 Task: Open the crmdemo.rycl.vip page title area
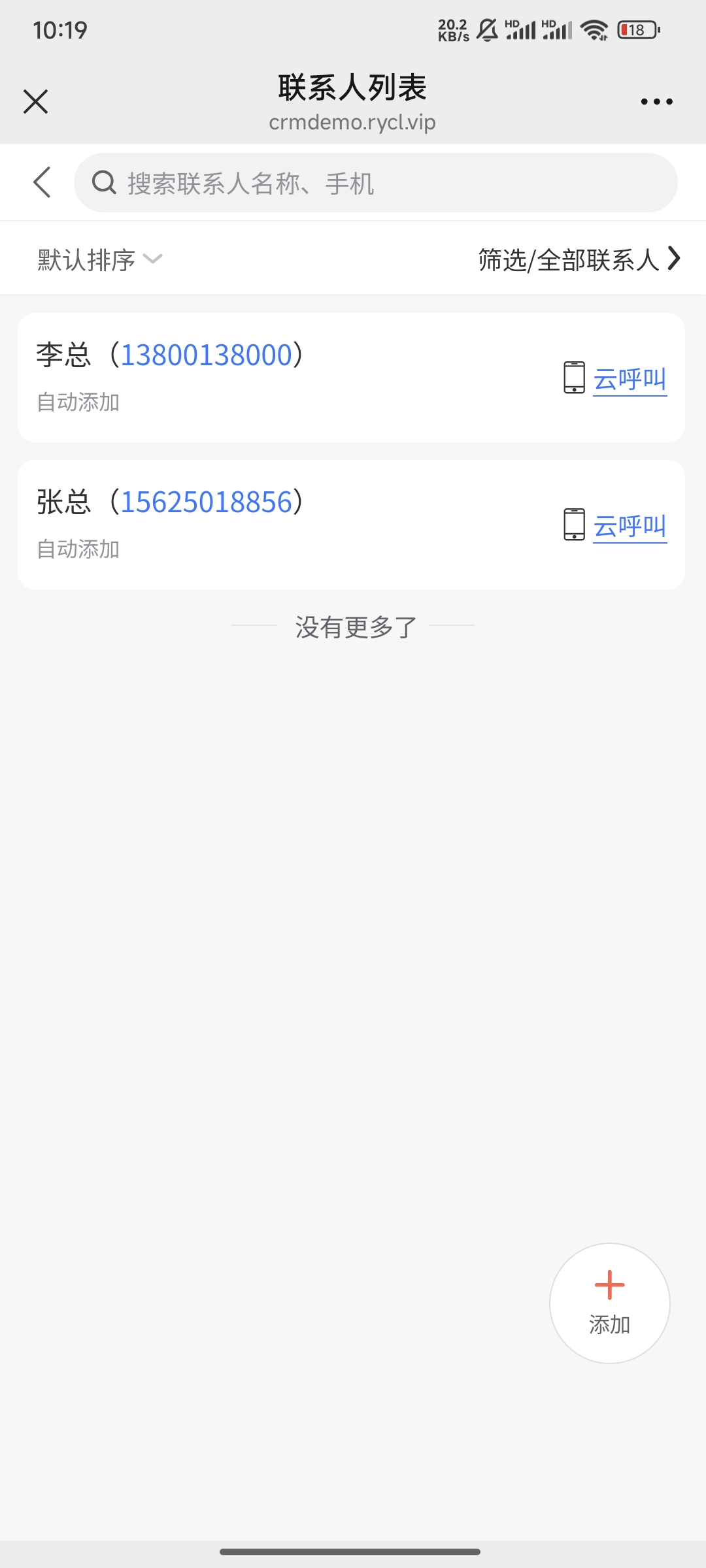pyautogui.click(x=352, y=122)
